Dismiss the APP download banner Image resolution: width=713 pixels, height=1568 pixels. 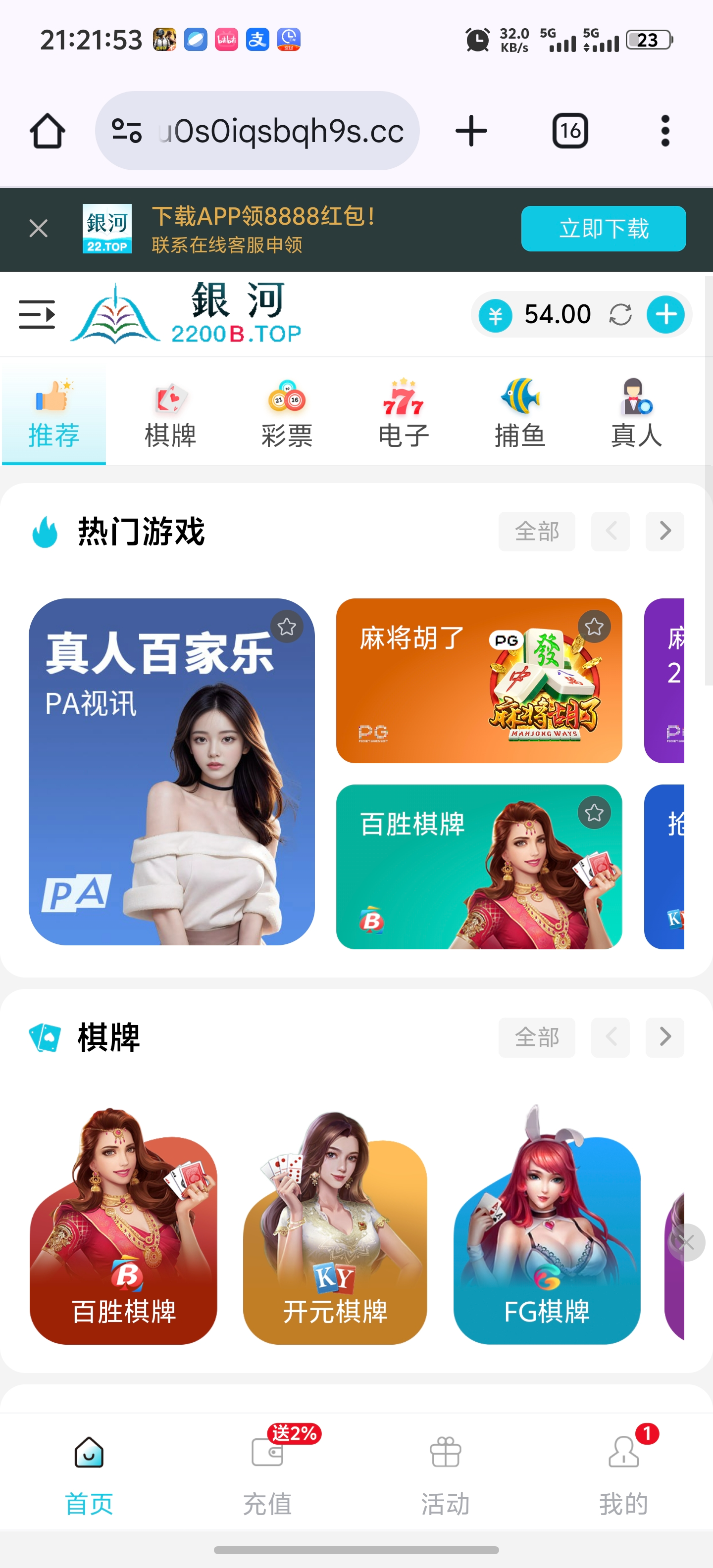point(38,228)
